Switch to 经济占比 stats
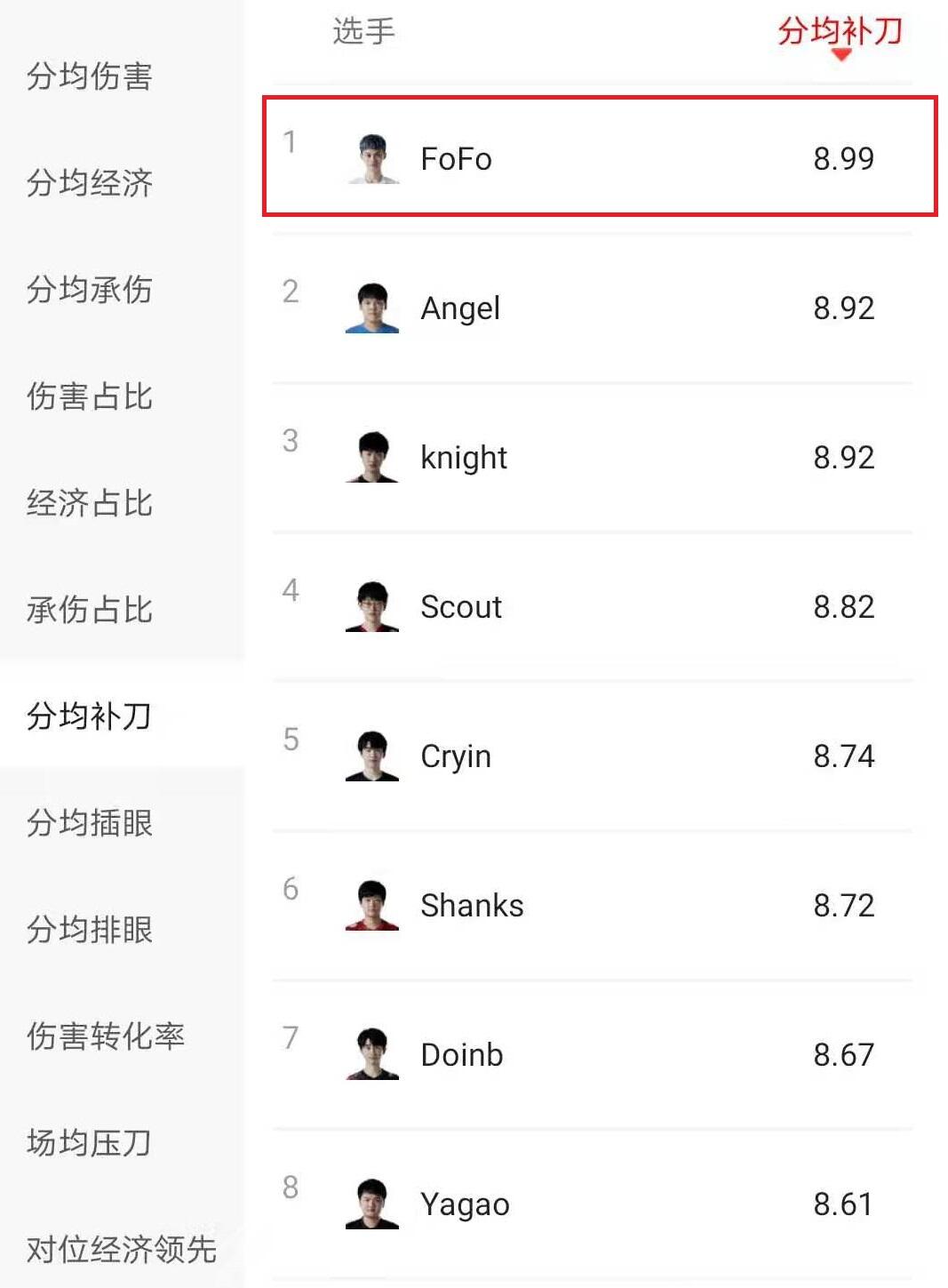948x1288 pixels. click(89, 503)
